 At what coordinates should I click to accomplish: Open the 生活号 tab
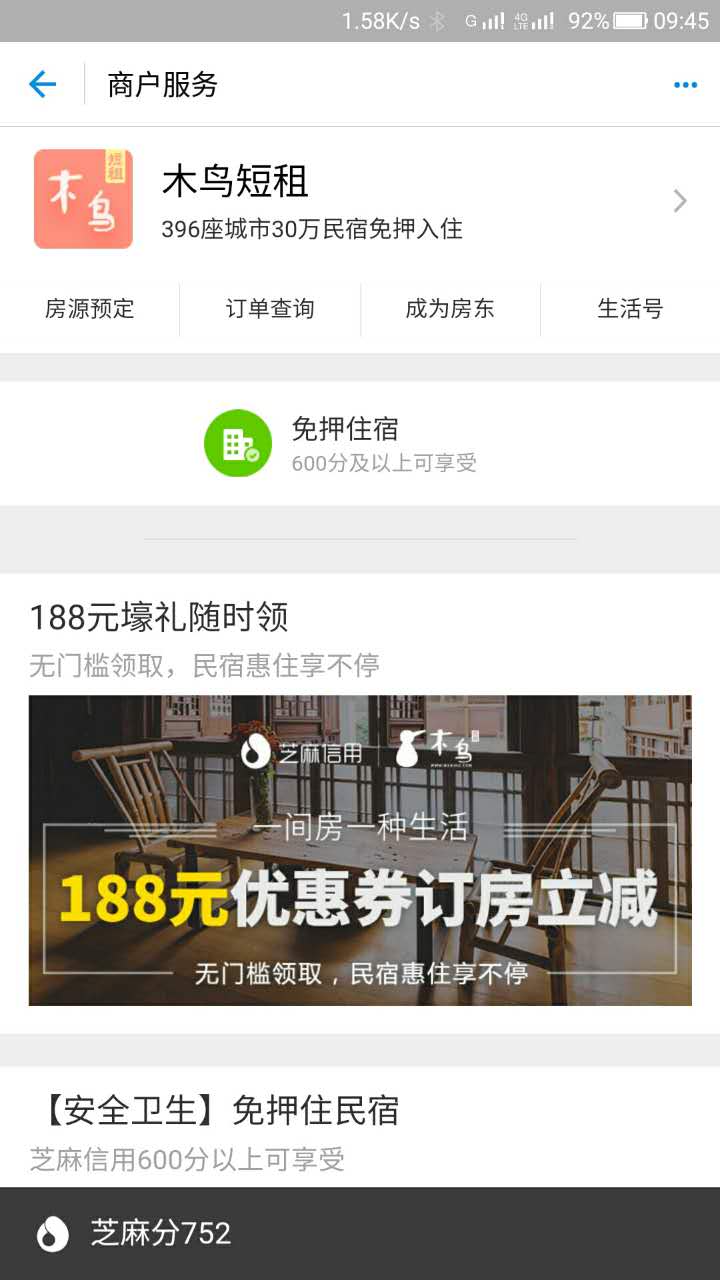click(x=630, y=309)
